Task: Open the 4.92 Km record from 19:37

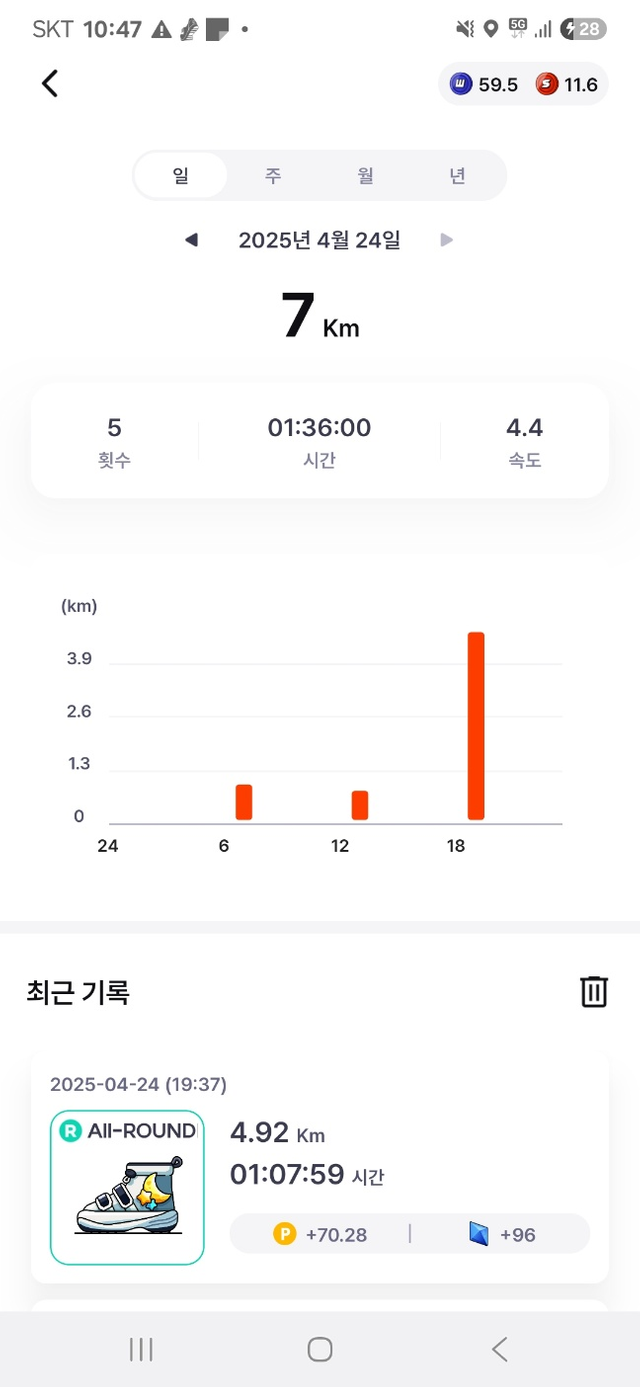Action: click(x=320, y=1167)
